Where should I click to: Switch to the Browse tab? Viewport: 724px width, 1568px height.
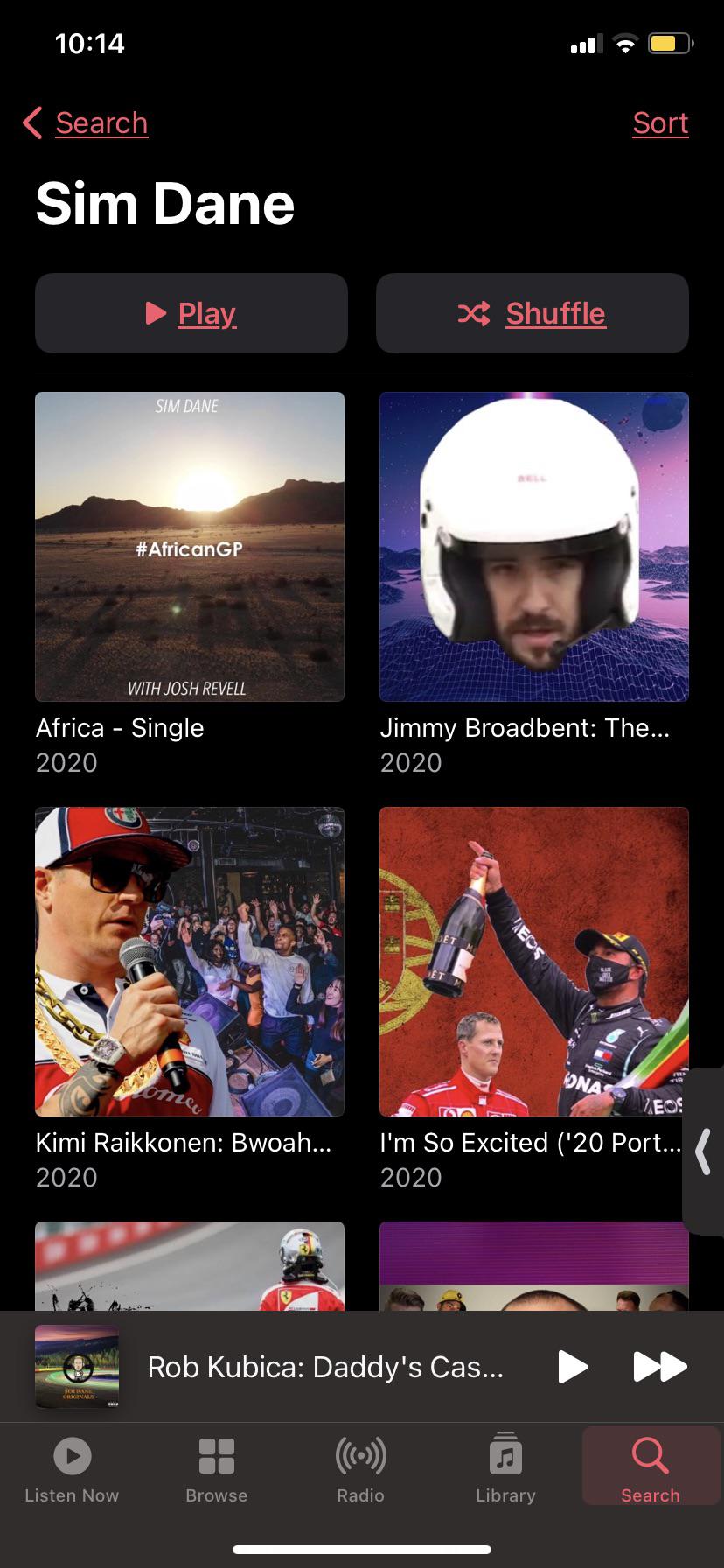point(217,1470)
